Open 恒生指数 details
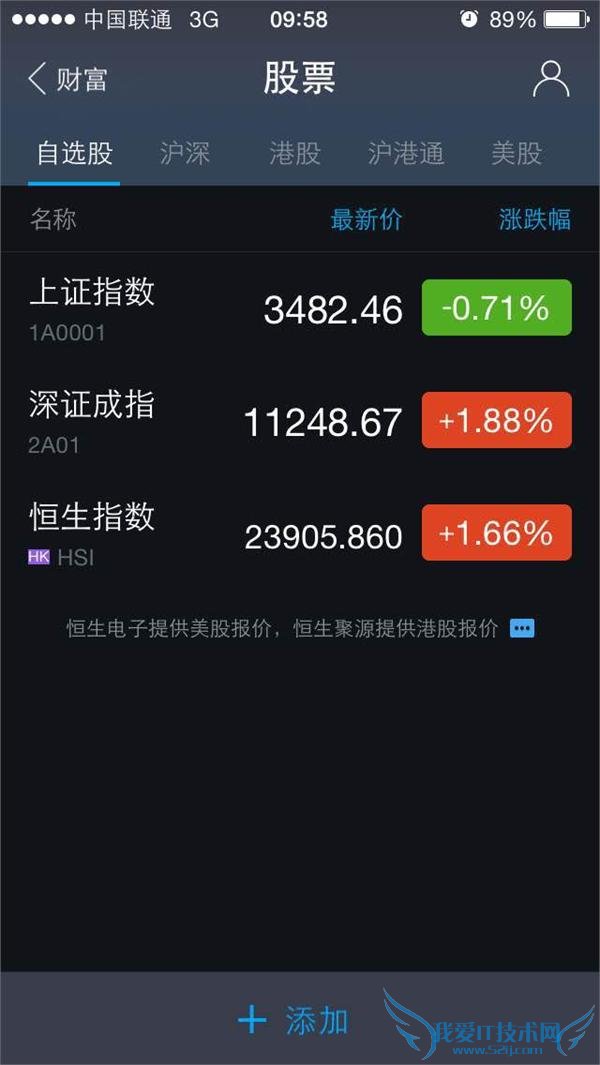The height and width of the screenshot is (1065, 600). click(92, 517)
